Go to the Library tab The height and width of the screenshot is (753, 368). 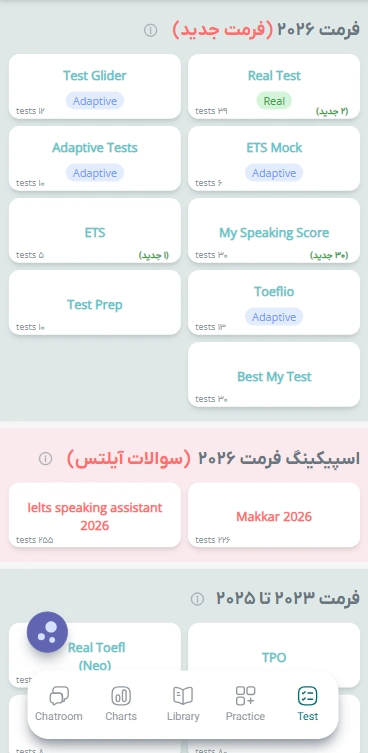click(x=183, y=704)
